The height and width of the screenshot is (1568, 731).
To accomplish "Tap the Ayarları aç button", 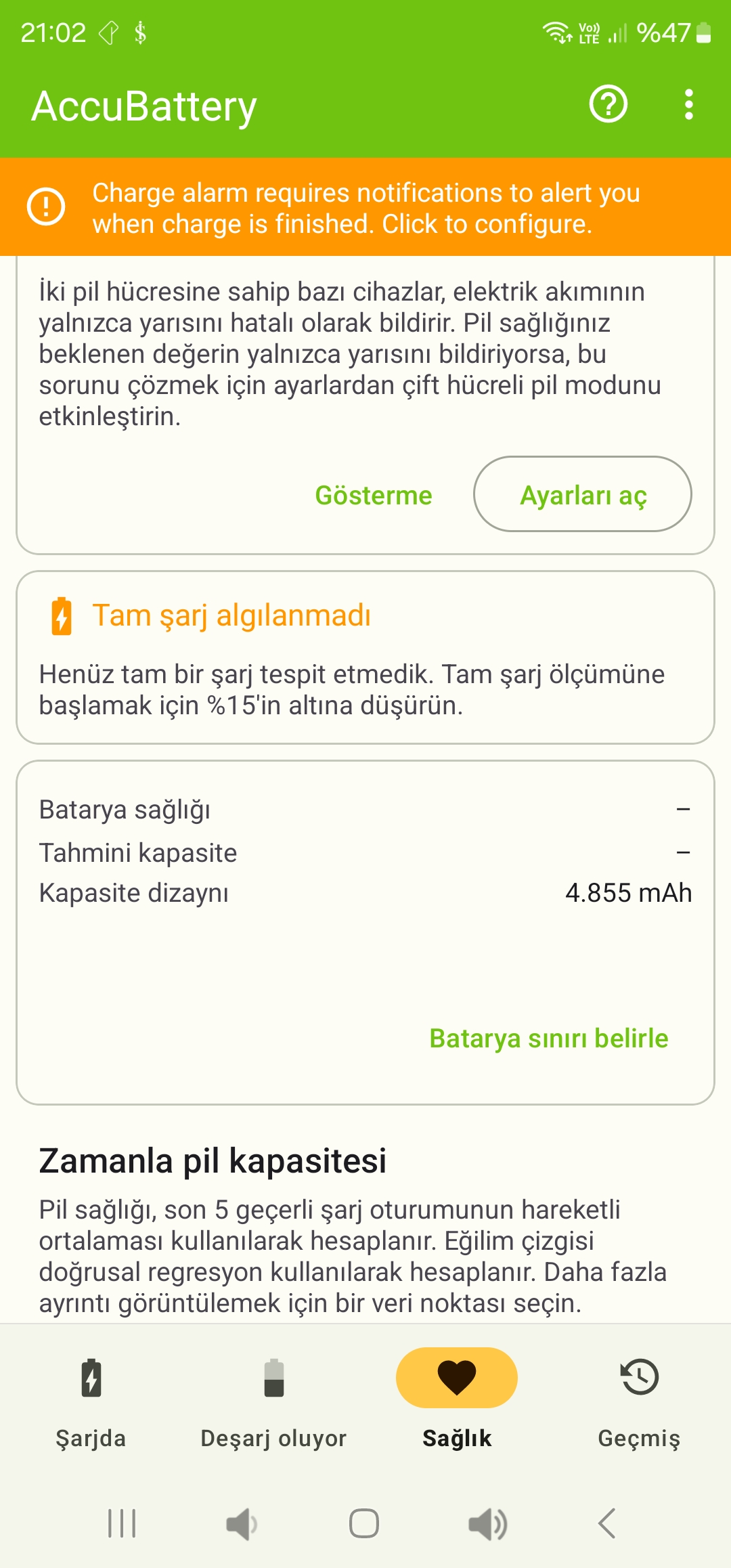I will [582, 494].
